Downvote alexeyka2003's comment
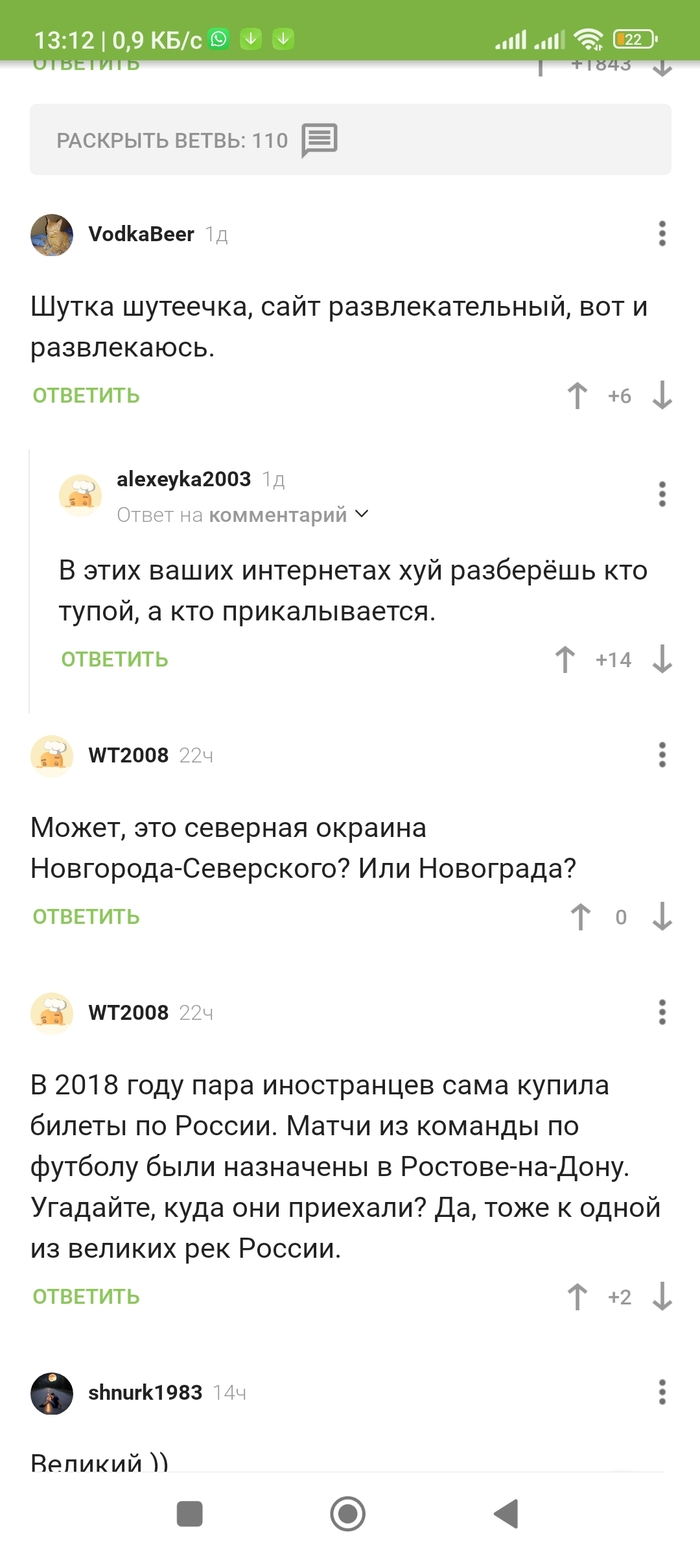Image resolution: width=700 pixels, height=1556 pixels. (662, 659)
